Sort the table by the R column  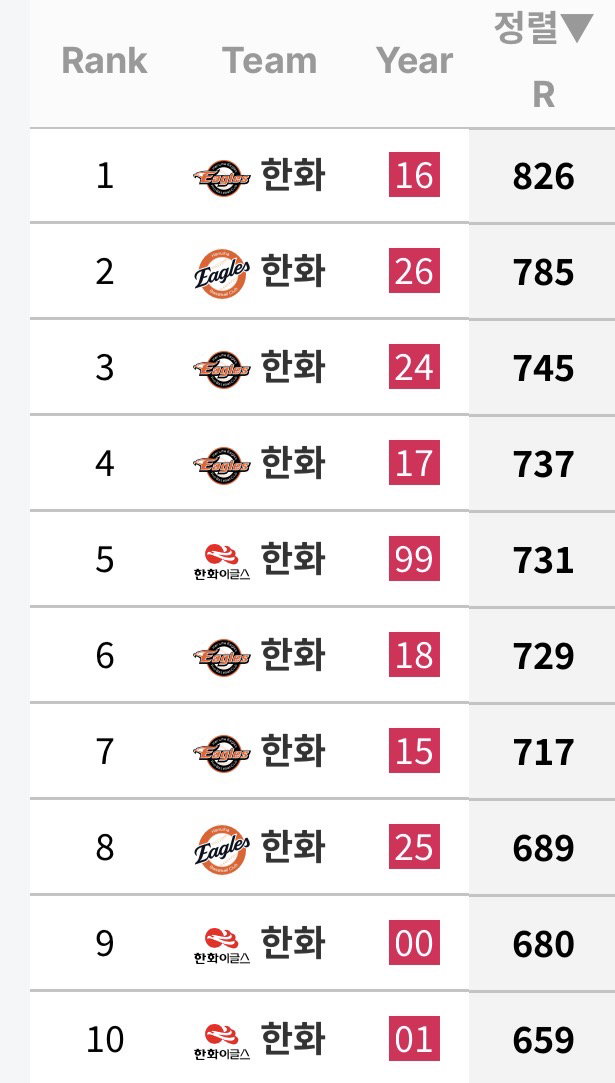coord(543,61)
